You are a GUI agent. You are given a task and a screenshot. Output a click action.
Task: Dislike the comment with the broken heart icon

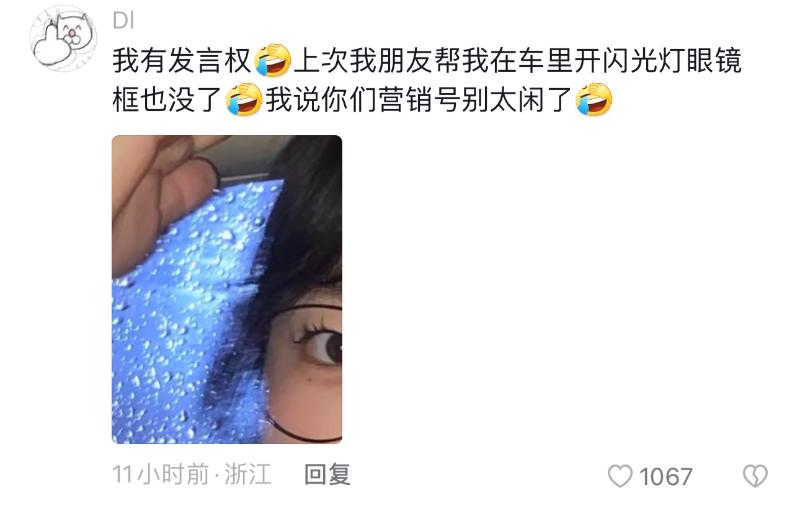point(754,476)
